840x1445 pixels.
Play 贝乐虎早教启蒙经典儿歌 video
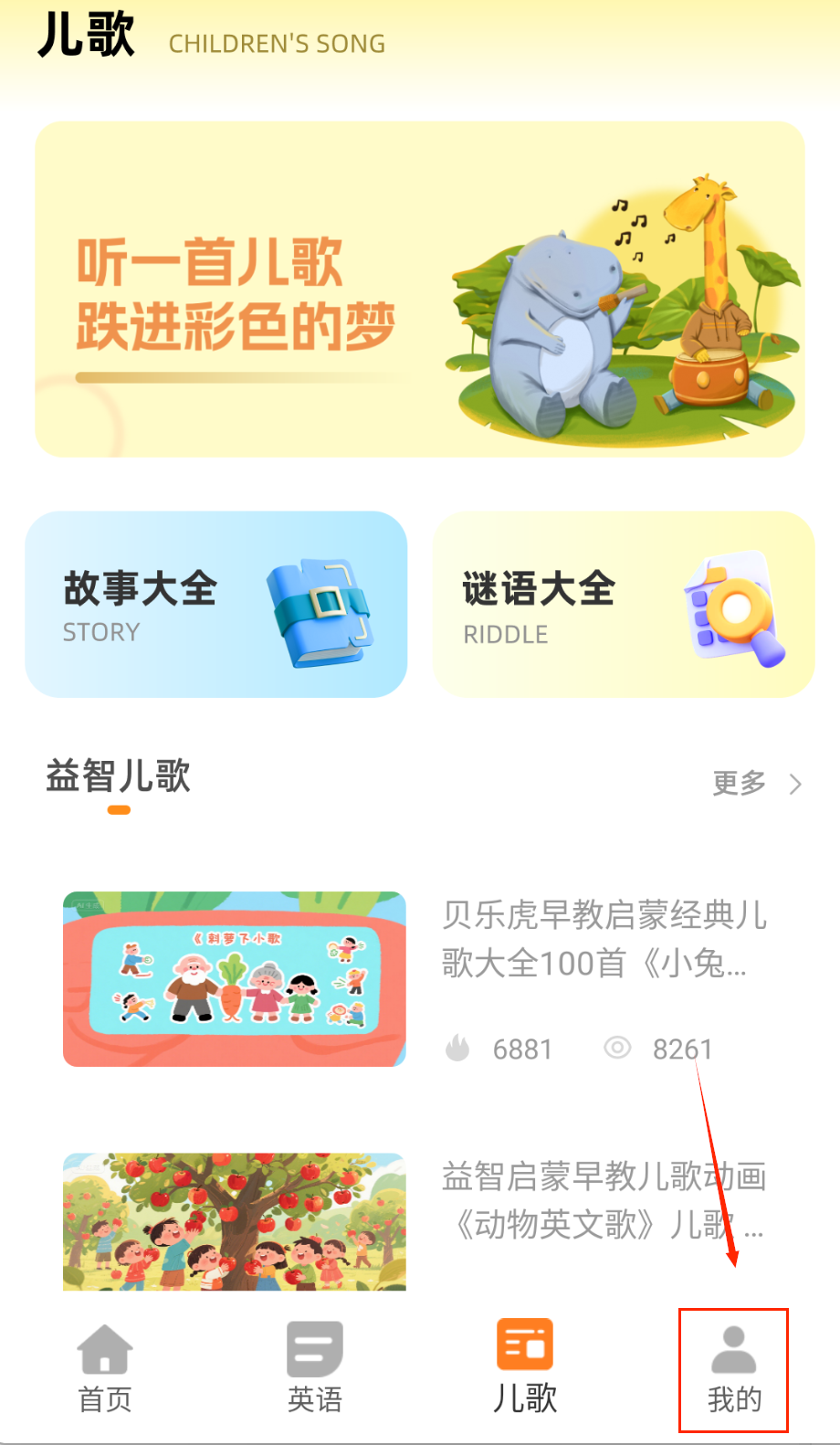coord(235,978)
